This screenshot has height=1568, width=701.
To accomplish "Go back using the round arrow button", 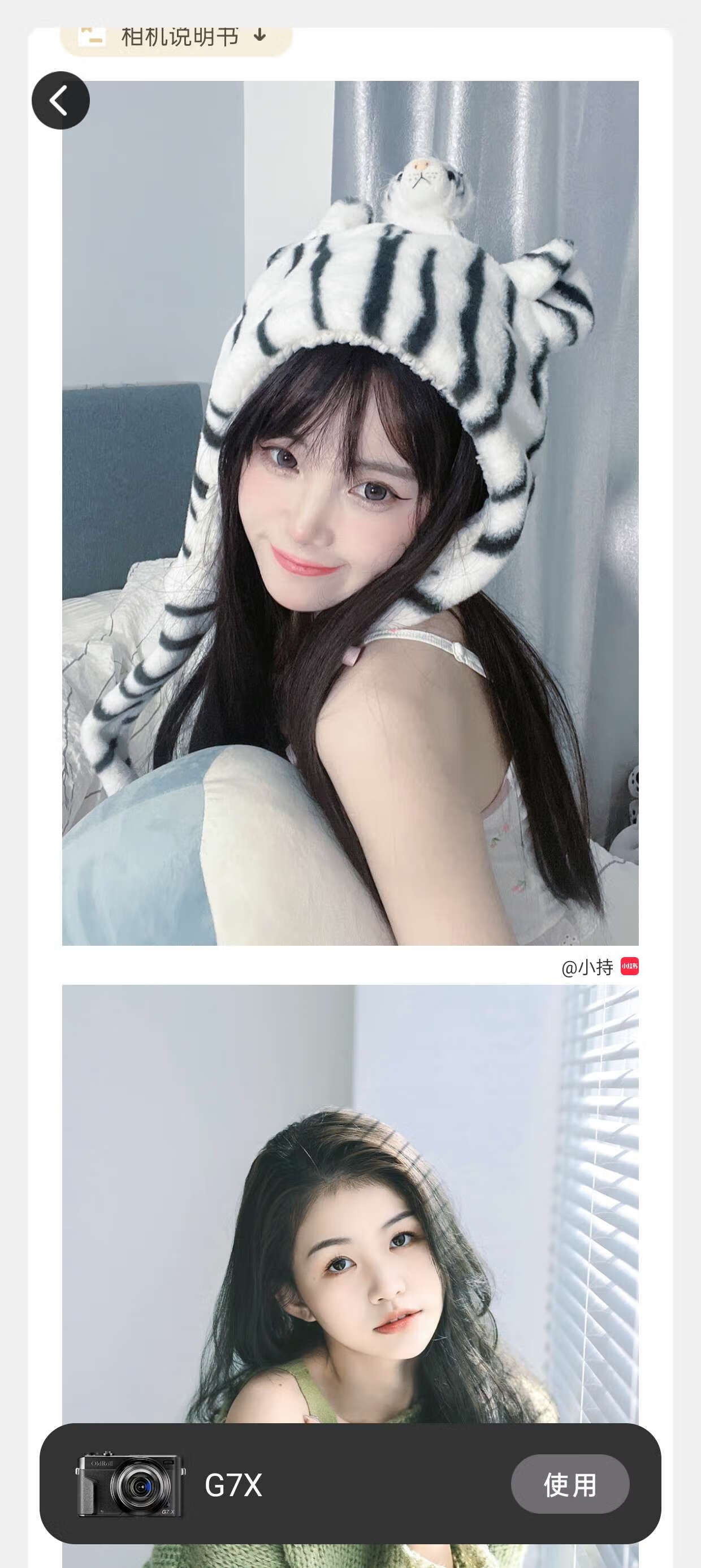I will [x=60, y=101].
